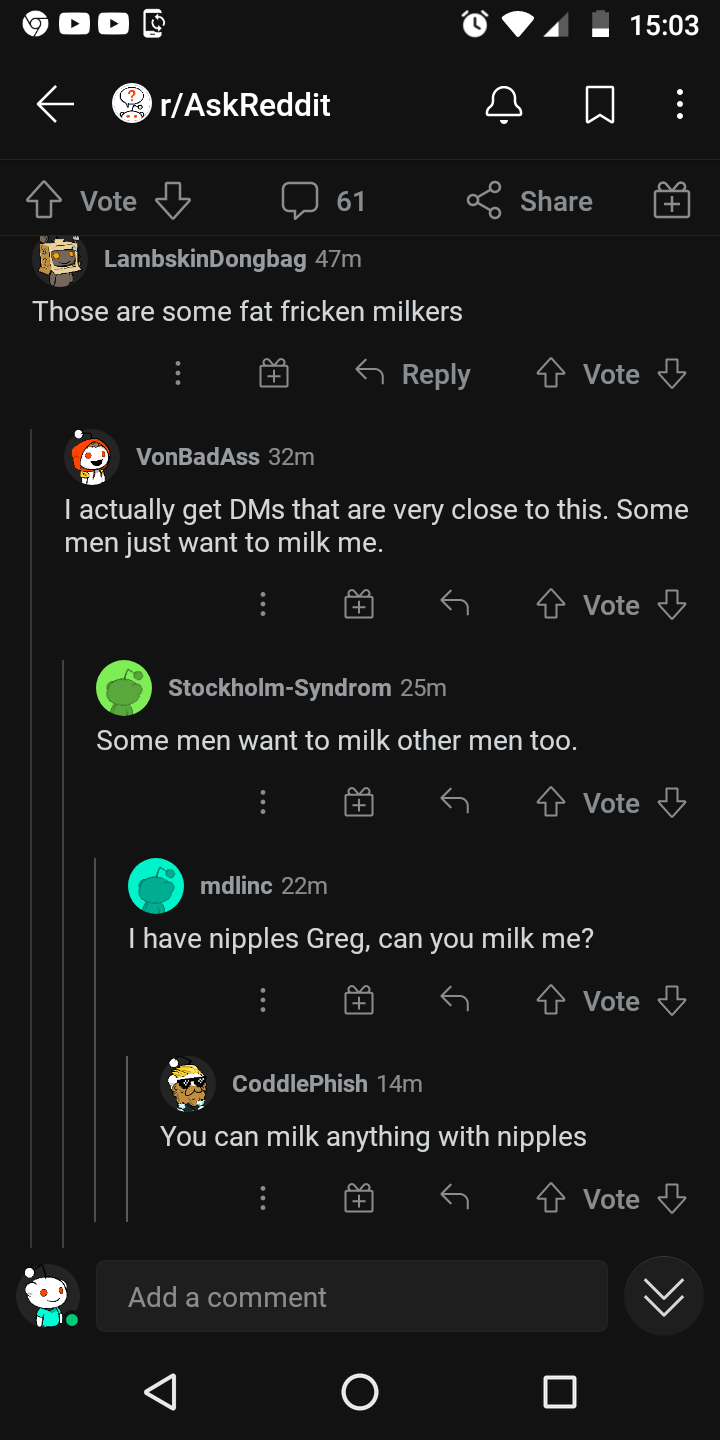Screen dimensions: 720x1440
Task: Tap the Add a comment field
Action: tap(351, 1296)
